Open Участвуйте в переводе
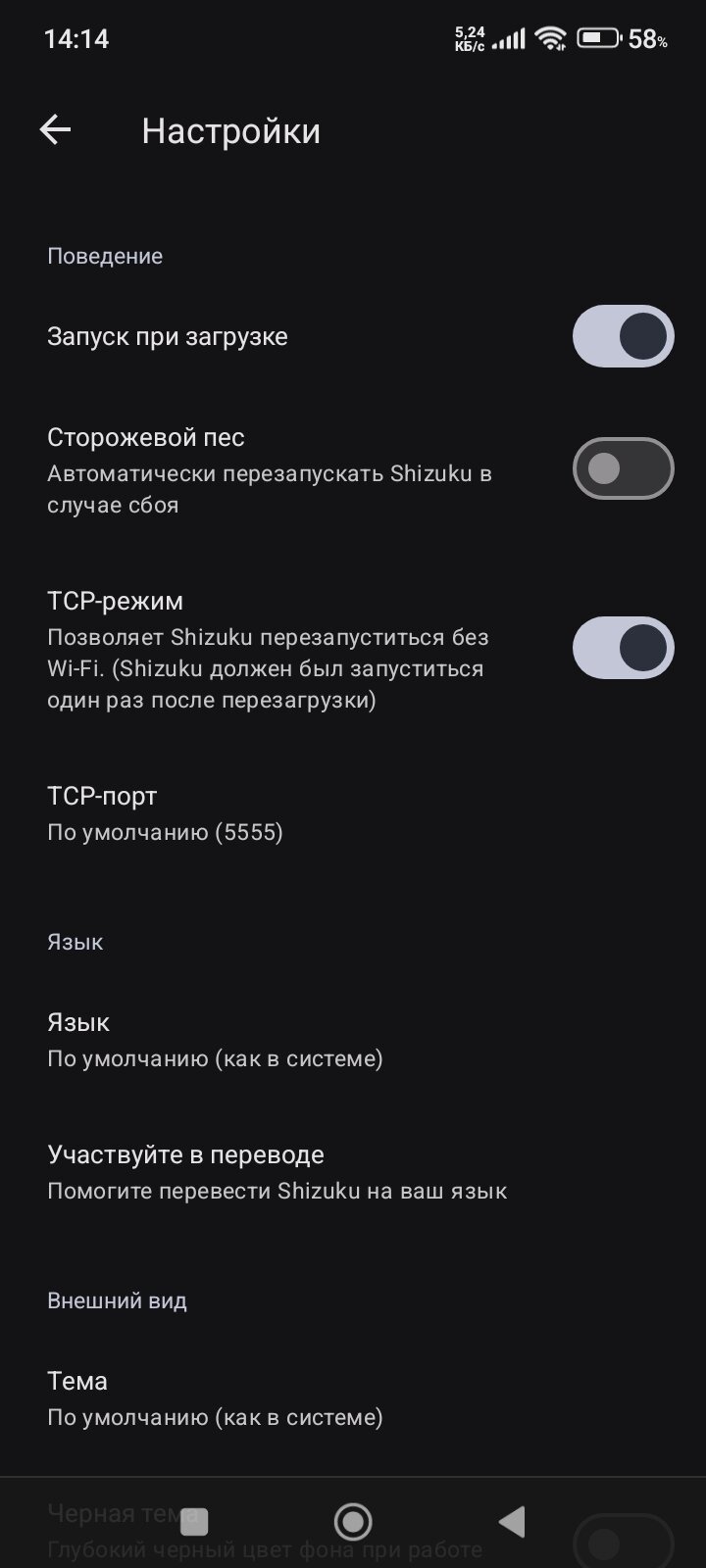This screenshot has width=706, height=1568. [294, 1172]
